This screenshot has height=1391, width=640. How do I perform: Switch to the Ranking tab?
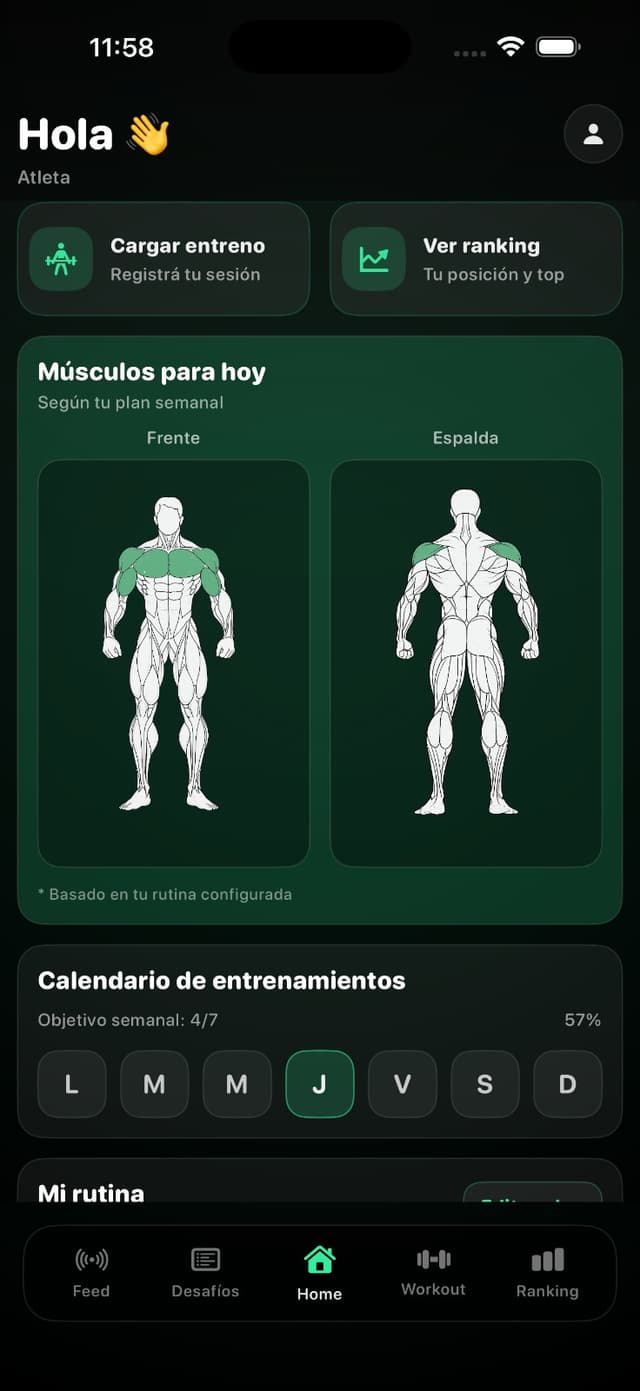coord(547,1273)
